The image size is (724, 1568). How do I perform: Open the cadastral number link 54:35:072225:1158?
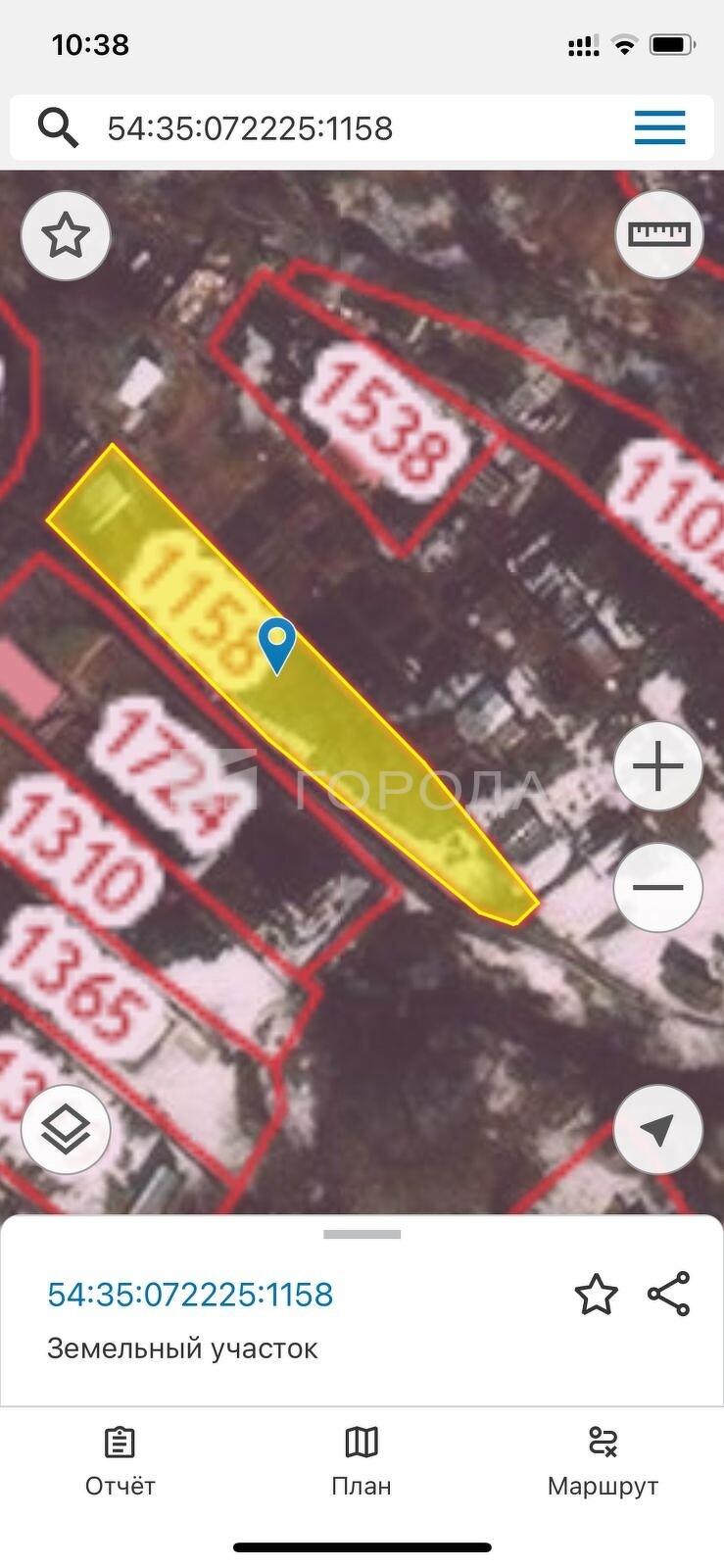coord(191,1295)
